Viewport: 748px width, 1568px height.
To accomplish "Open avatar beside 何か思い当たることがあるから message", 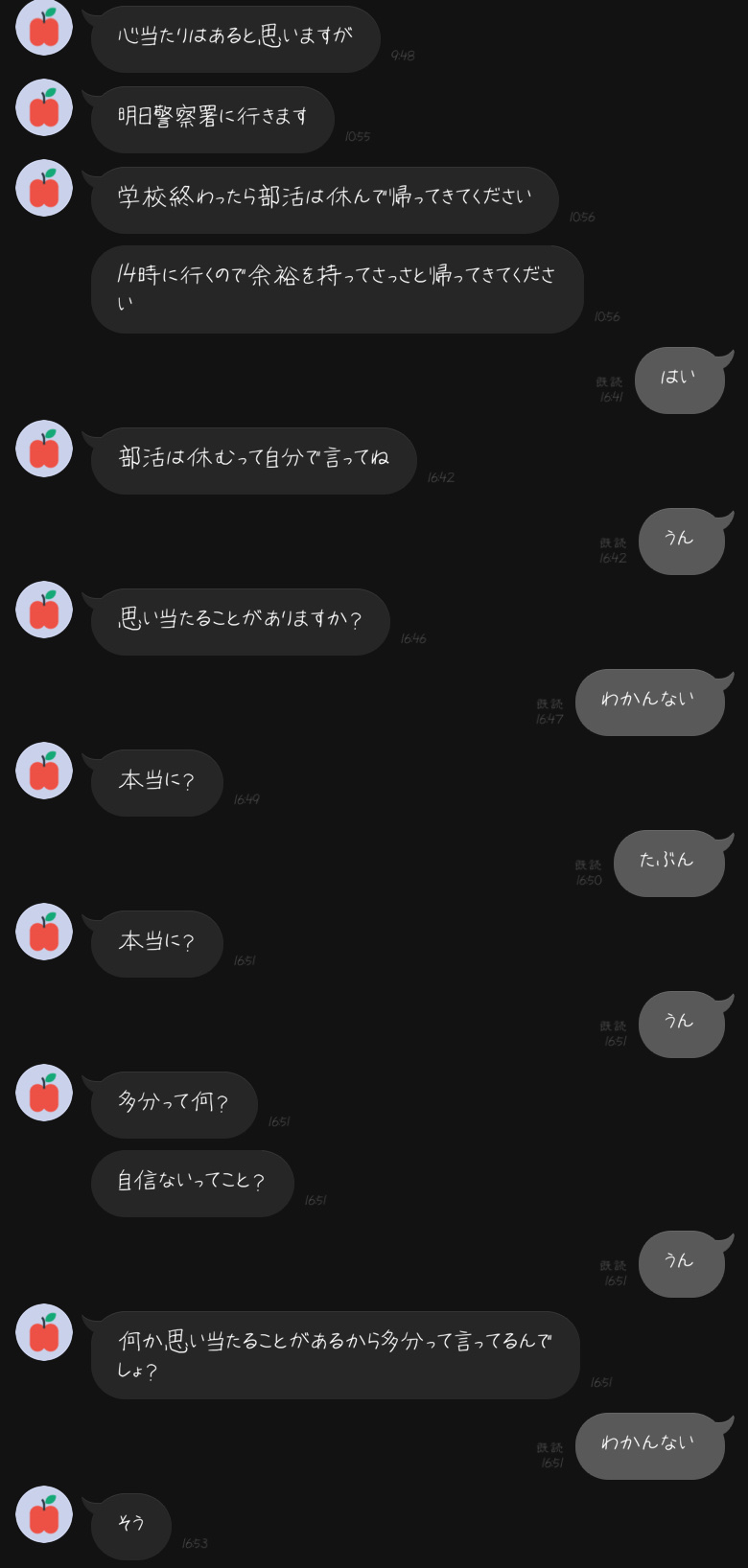I will coord(44,1332).
